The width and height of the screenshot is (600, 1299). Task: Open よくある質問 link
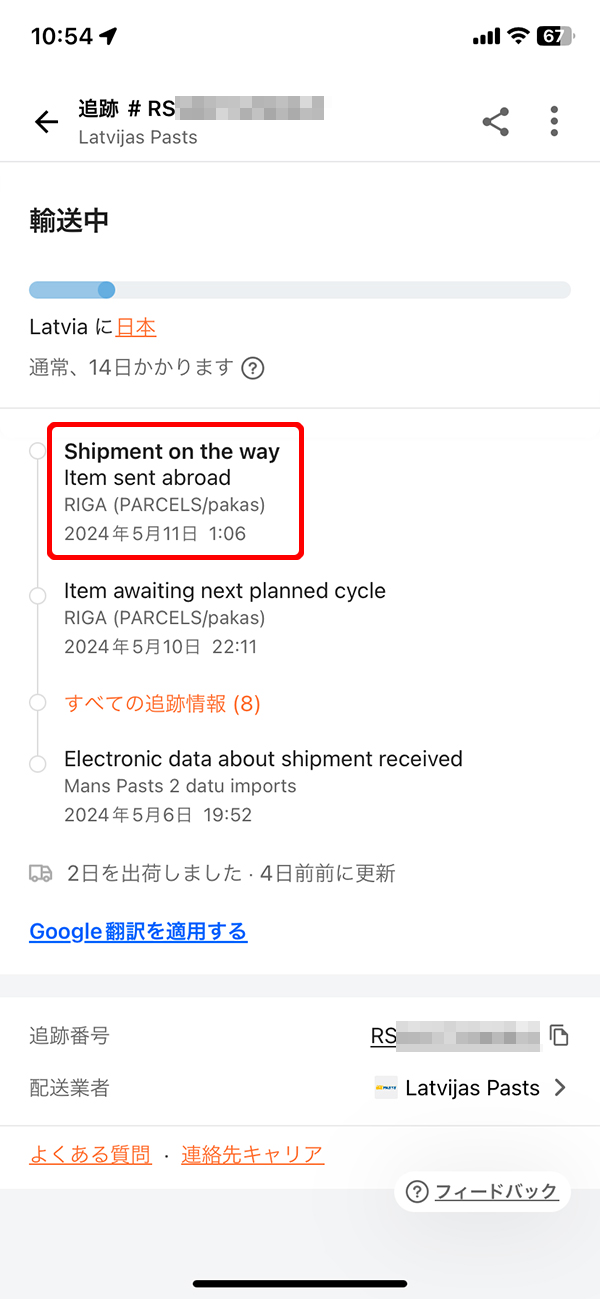(x=90, y=1155)
